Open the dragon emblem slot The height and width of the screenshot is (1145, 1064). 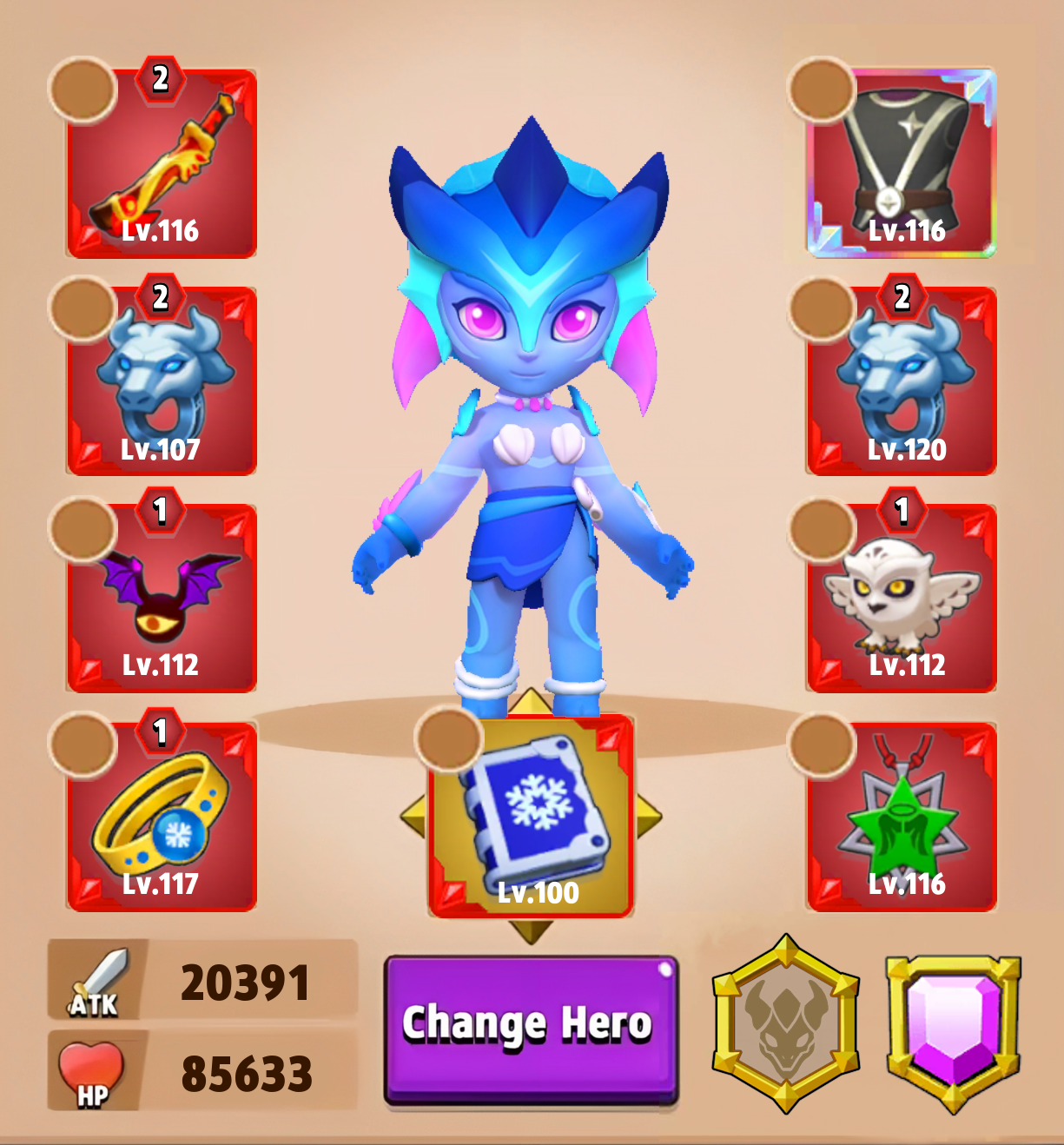coord(786,1023)
